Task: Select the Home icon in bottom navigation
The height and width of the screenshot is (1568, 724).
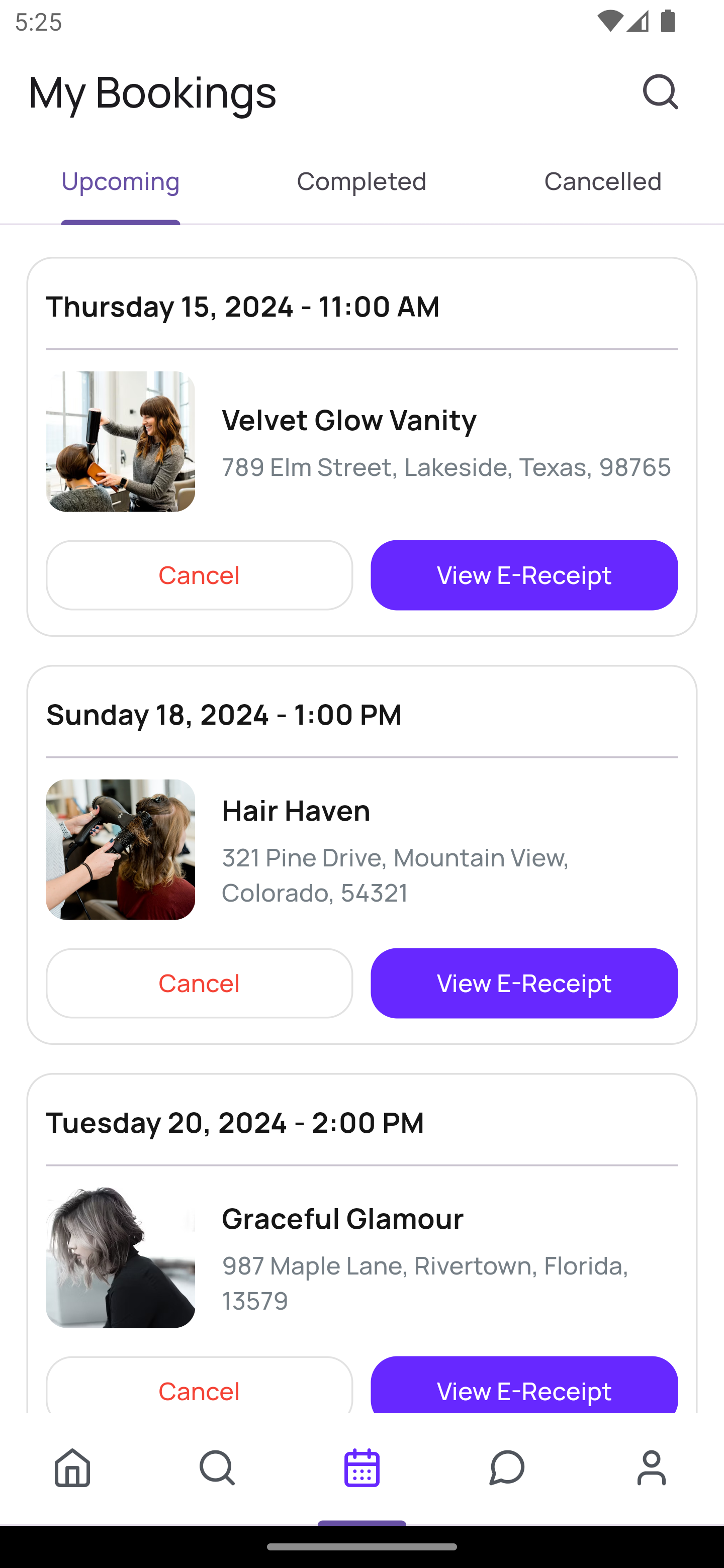Action: [x=72, y=1467]
